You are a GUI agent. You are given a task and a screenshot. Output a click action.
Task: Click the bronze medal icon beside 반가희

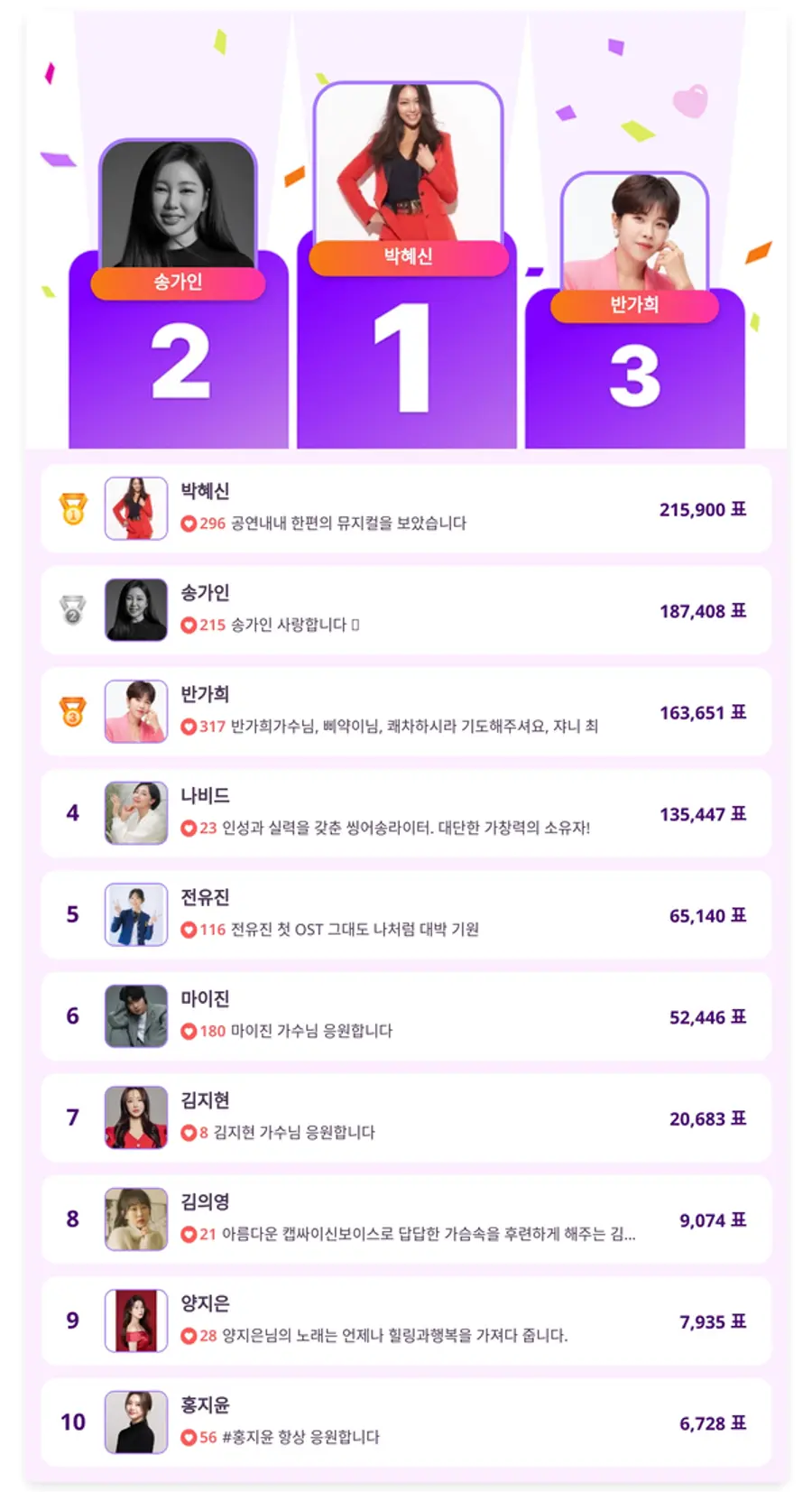click(70, 712)
